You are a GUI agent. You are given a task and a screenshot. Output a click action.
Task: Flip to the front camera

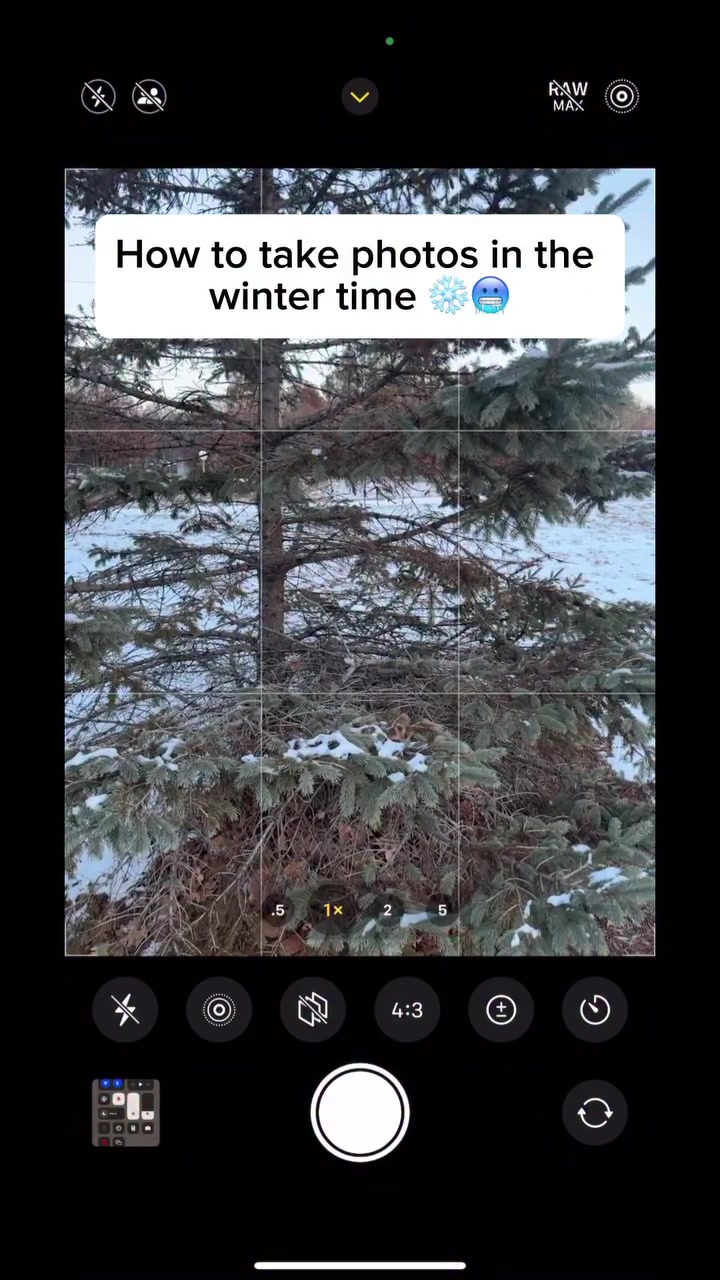pyautogui.click(x=594, y=1112)
